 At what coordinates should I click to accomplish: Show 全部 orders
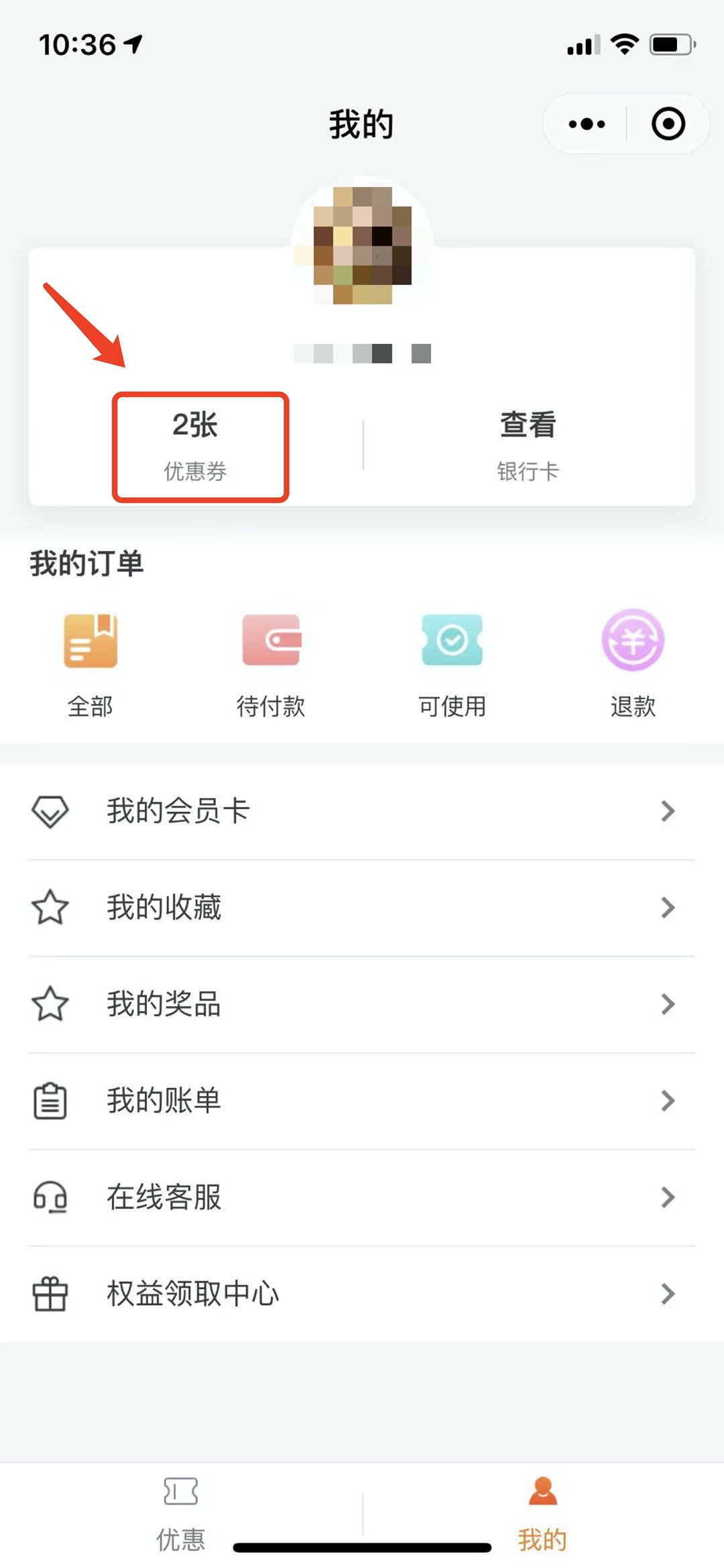pyautogui.click(x=90, y=664)
